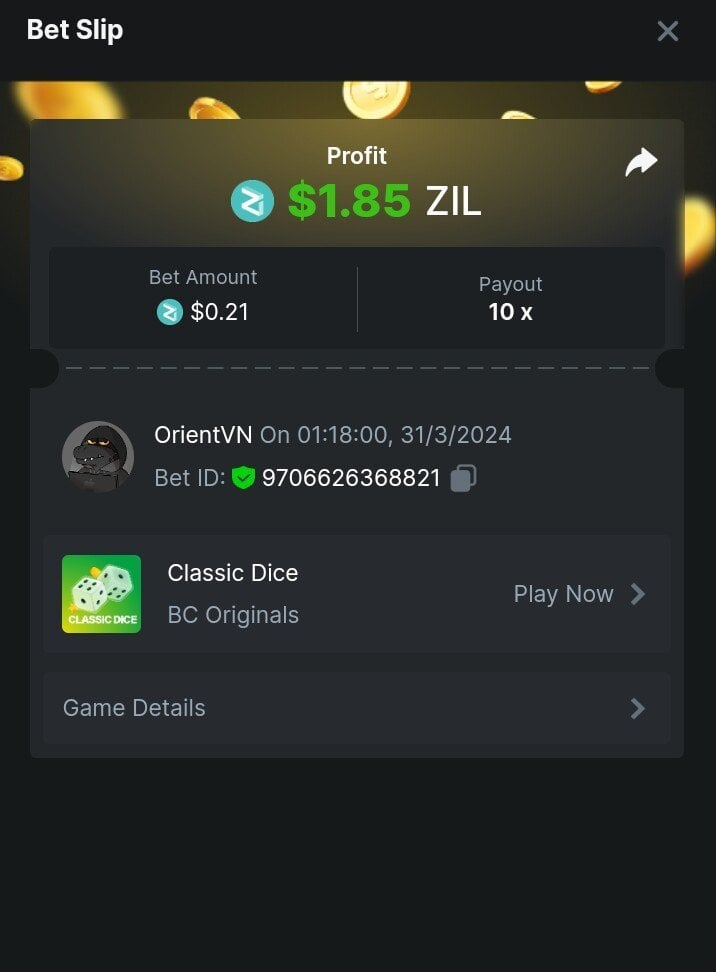Close the Bet Slip dialog
This screenshot has height=972, width=716.
coord(667,31)
